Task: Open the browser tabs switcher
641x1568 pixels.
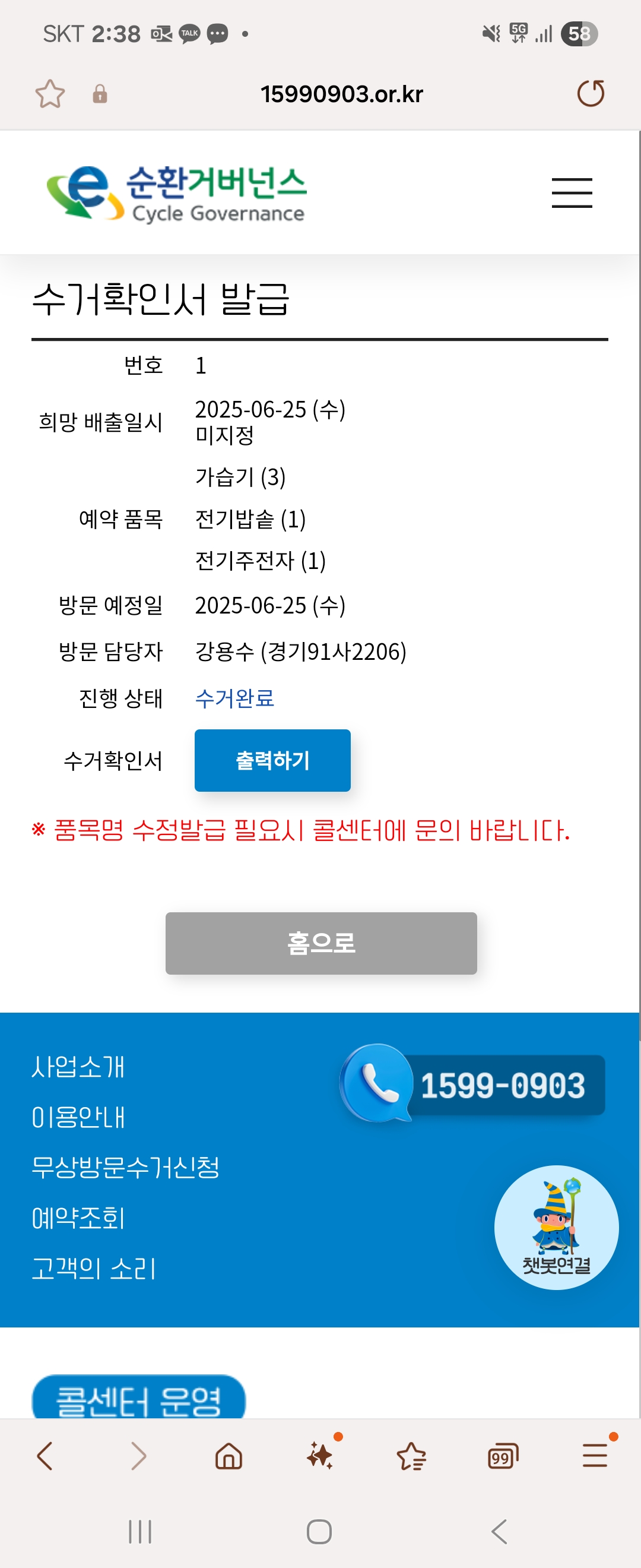Action: point(502,1456)
